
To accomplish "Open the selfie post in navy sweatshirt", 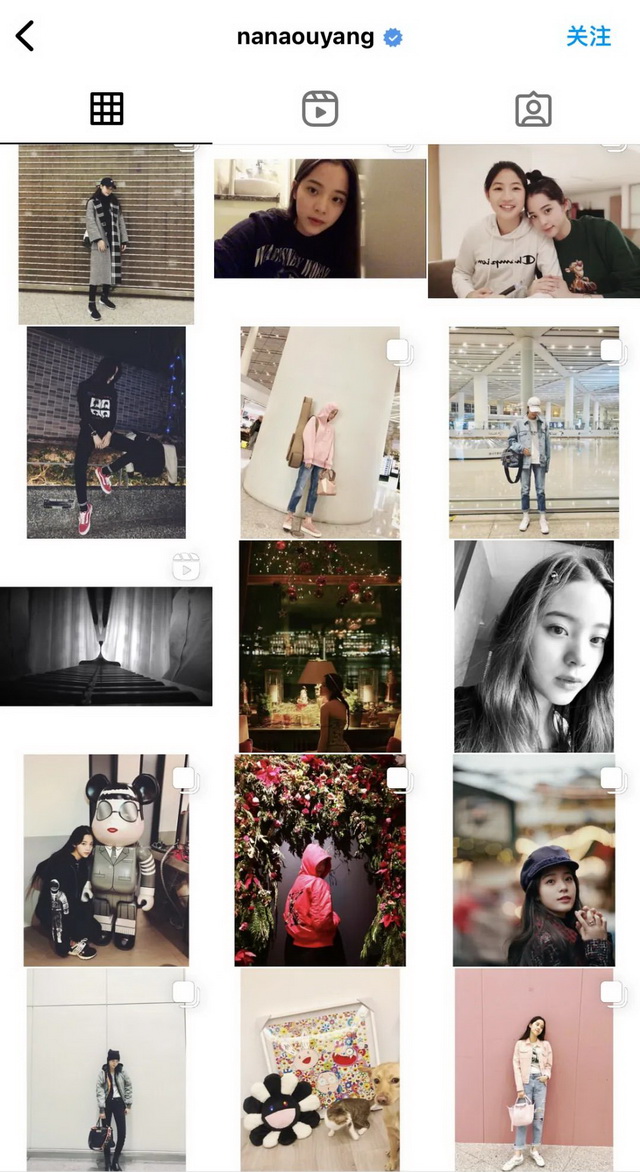I will 320,218.
